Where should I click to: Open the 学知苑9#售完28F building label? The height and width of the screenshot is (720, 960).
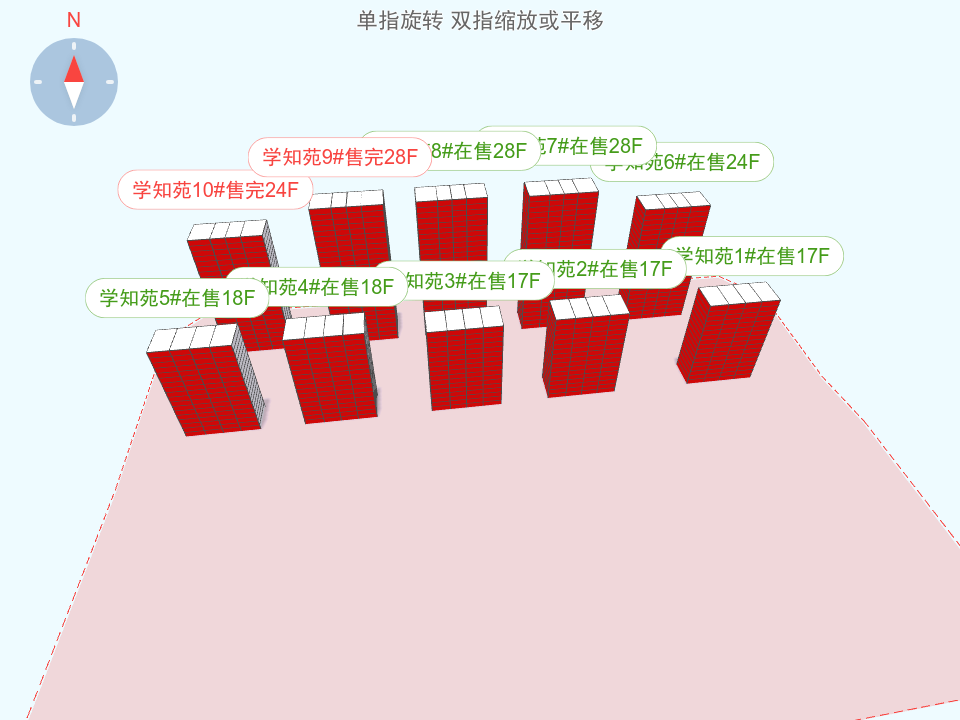pos(340,157)
